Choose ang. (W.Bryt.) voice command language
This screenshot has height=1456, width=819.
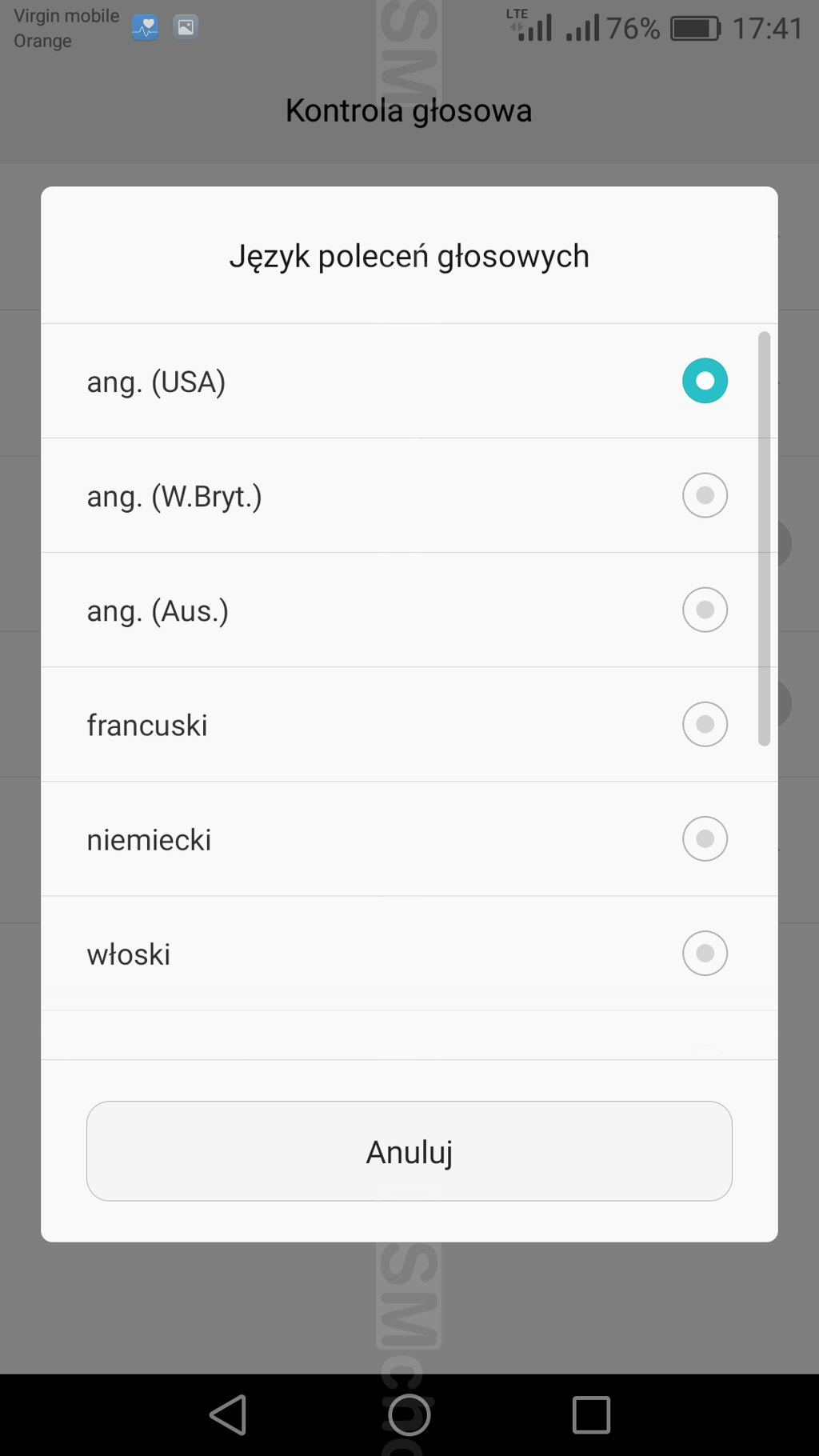point(400,495)
